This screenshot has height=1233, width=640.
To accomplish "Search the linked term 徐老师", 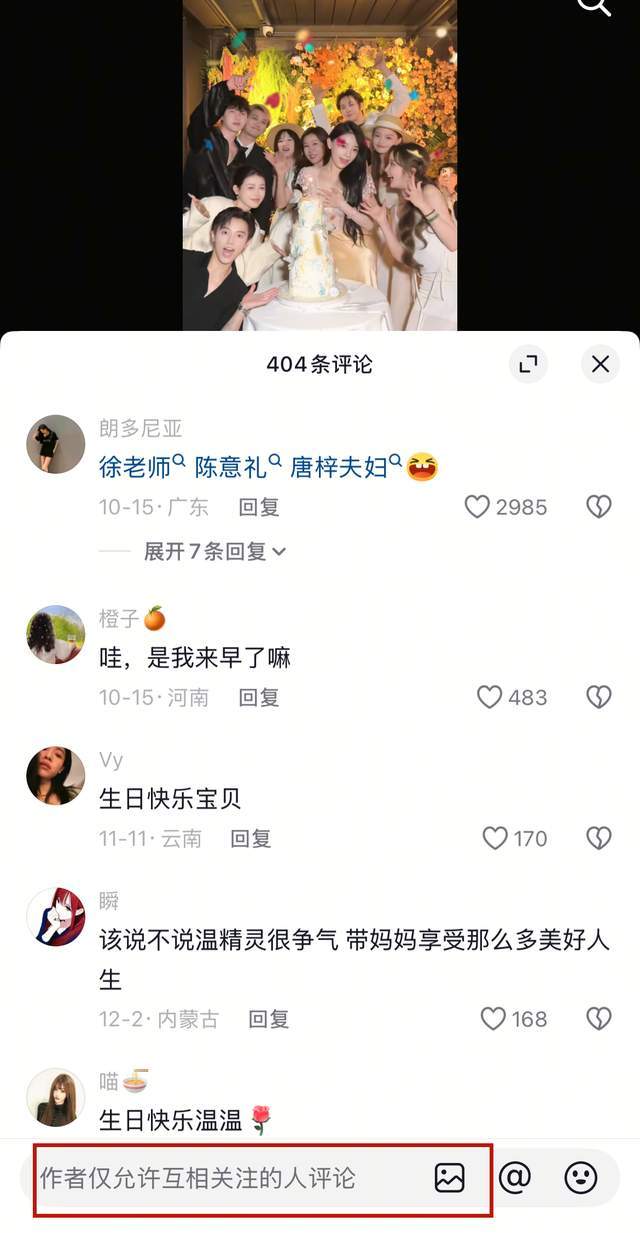I will [141, 467].
